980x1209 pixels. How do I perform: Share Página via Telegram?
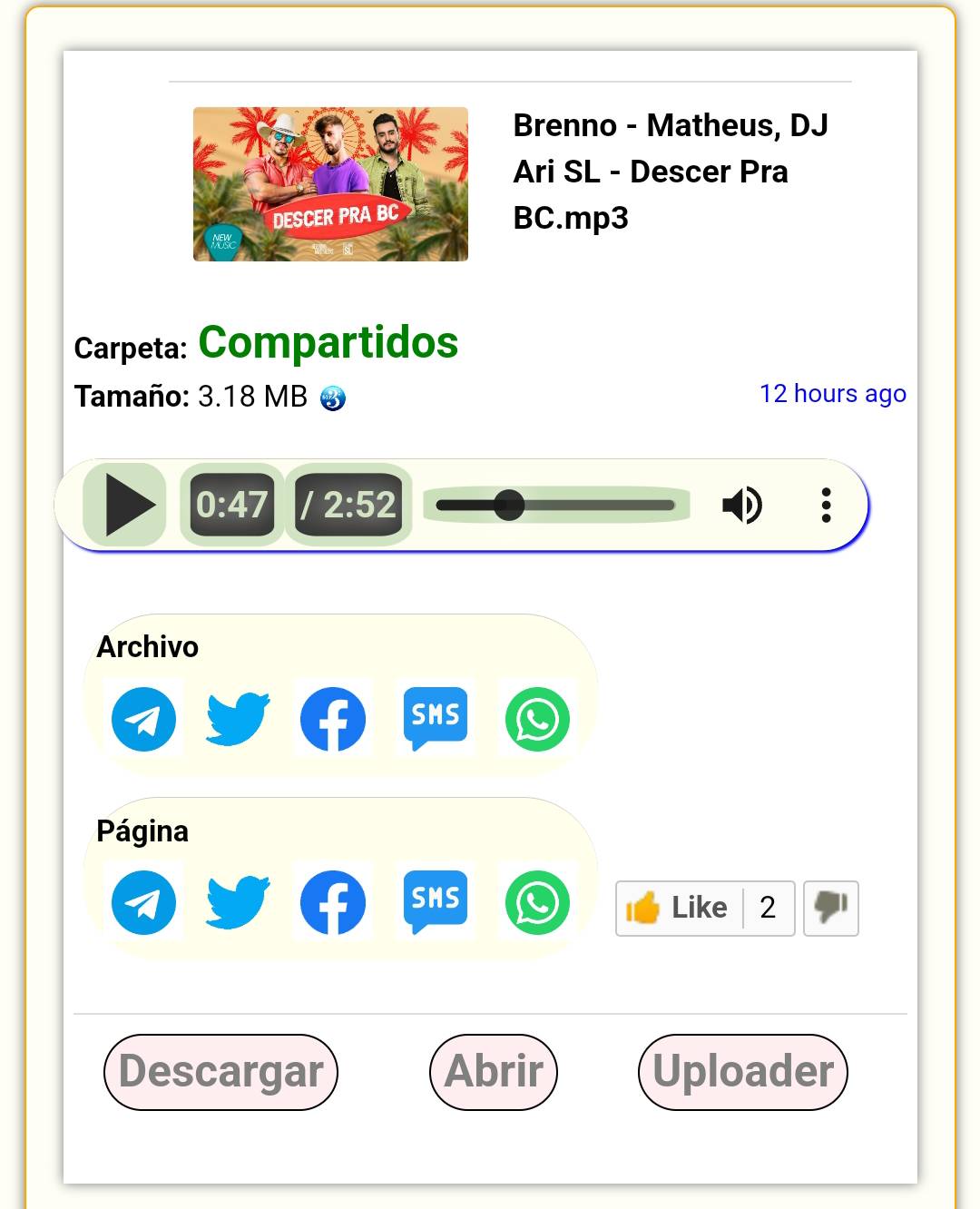(x=143, y=902)
